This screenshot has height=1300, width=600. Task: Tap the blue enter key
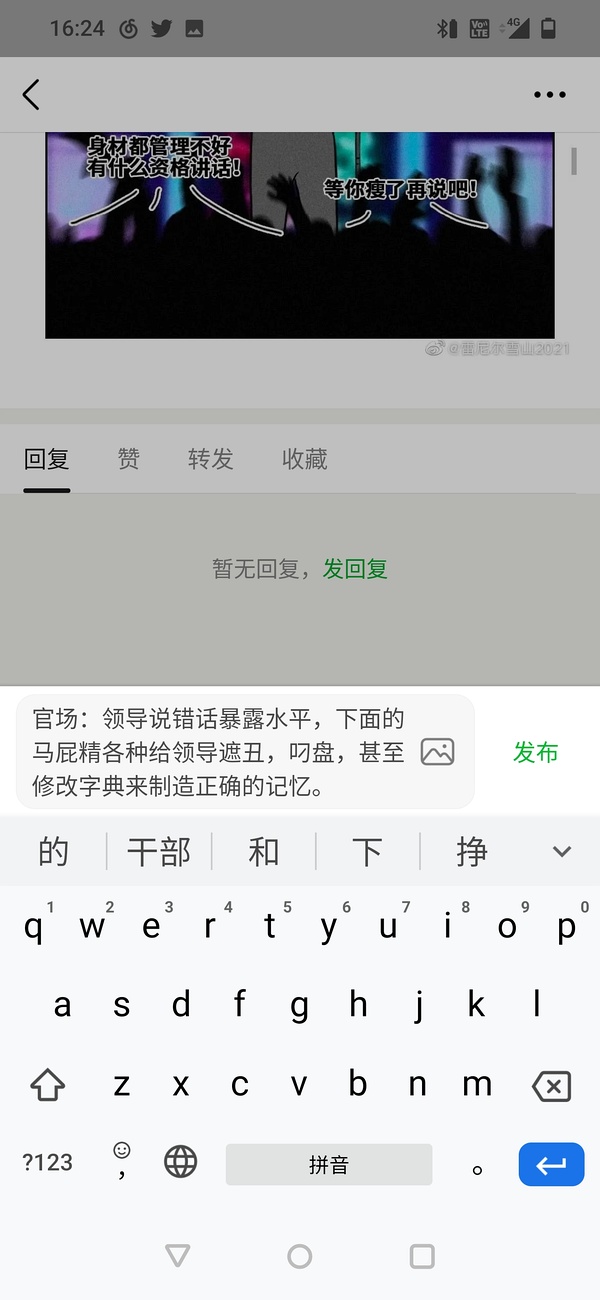click(551, 1164)
